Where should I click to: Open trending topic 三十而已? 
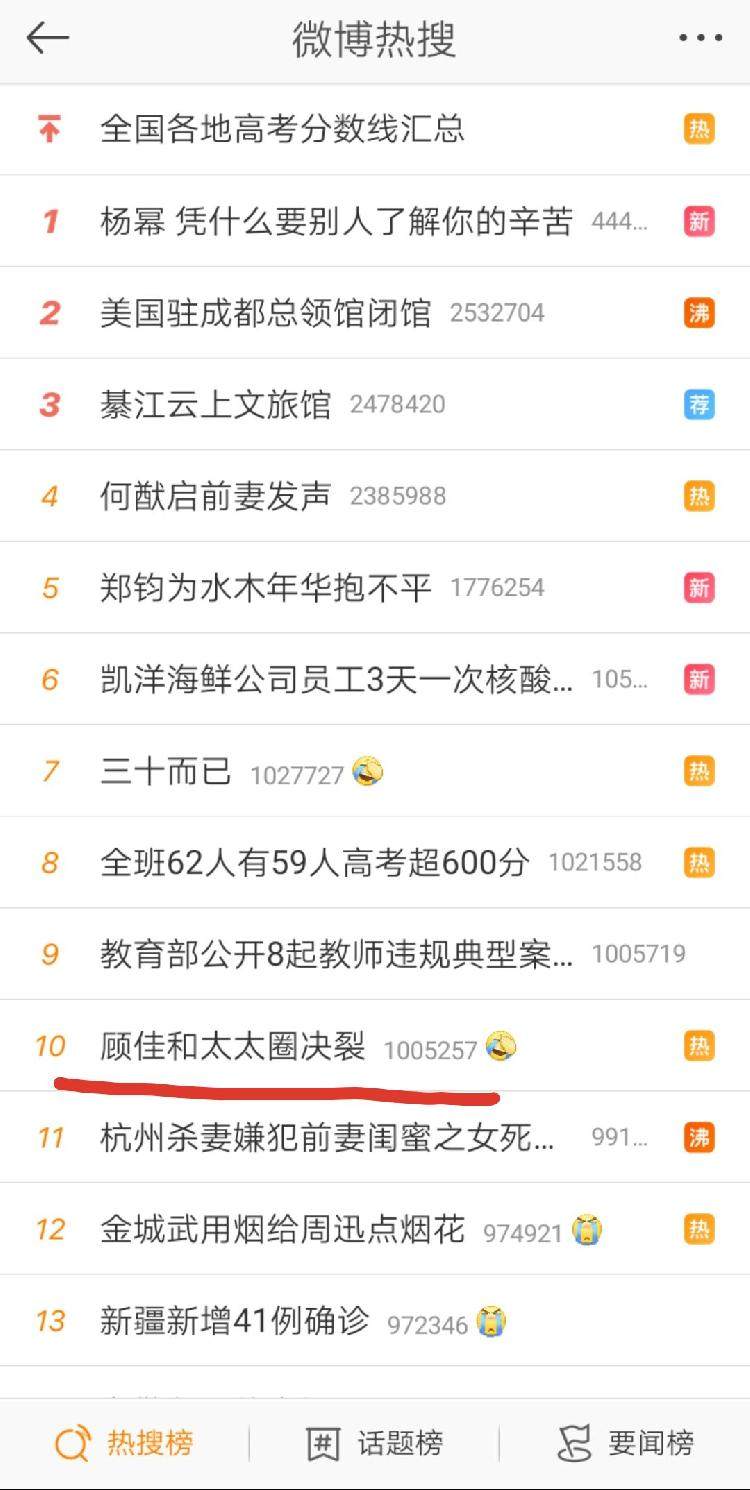166,771
